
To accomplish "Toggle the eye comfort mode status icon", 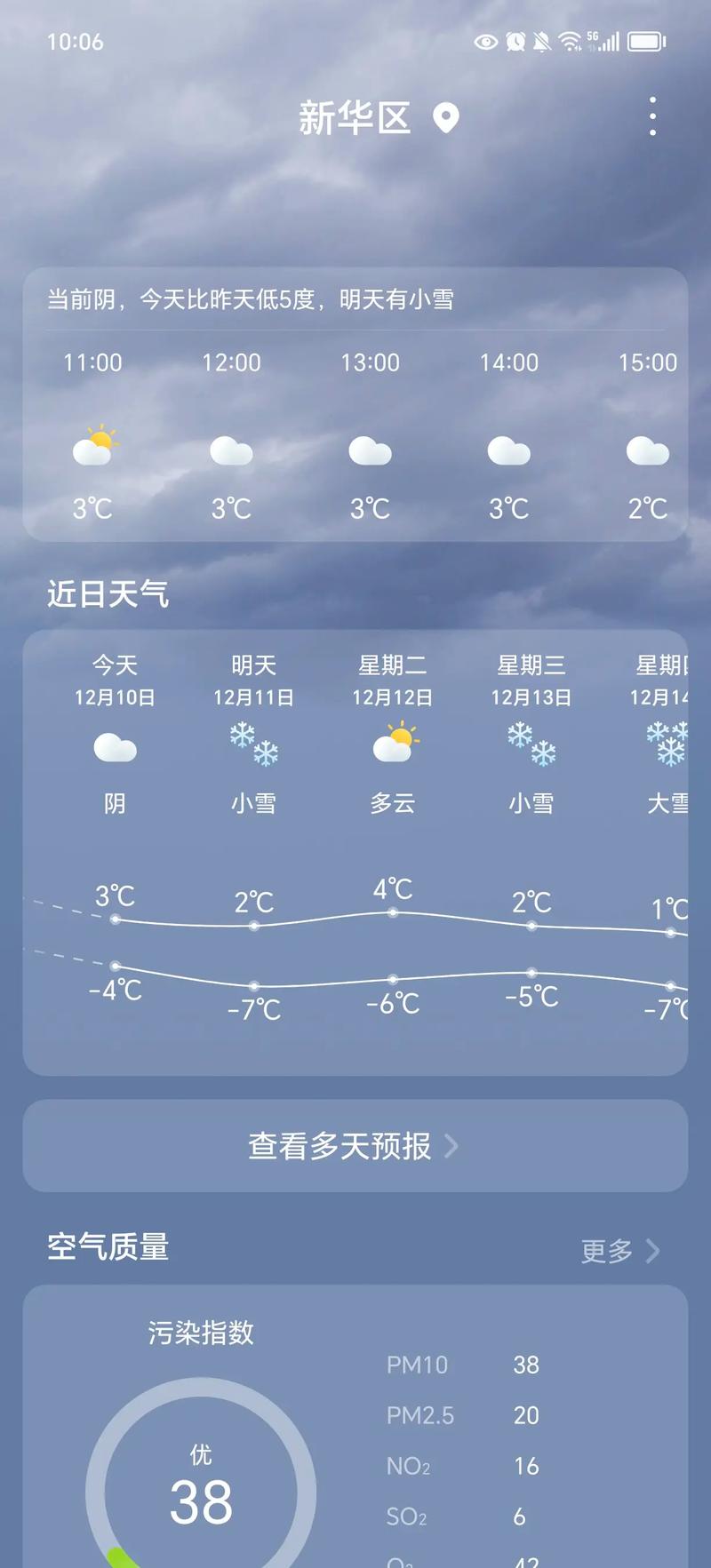I will click(484, 41).
